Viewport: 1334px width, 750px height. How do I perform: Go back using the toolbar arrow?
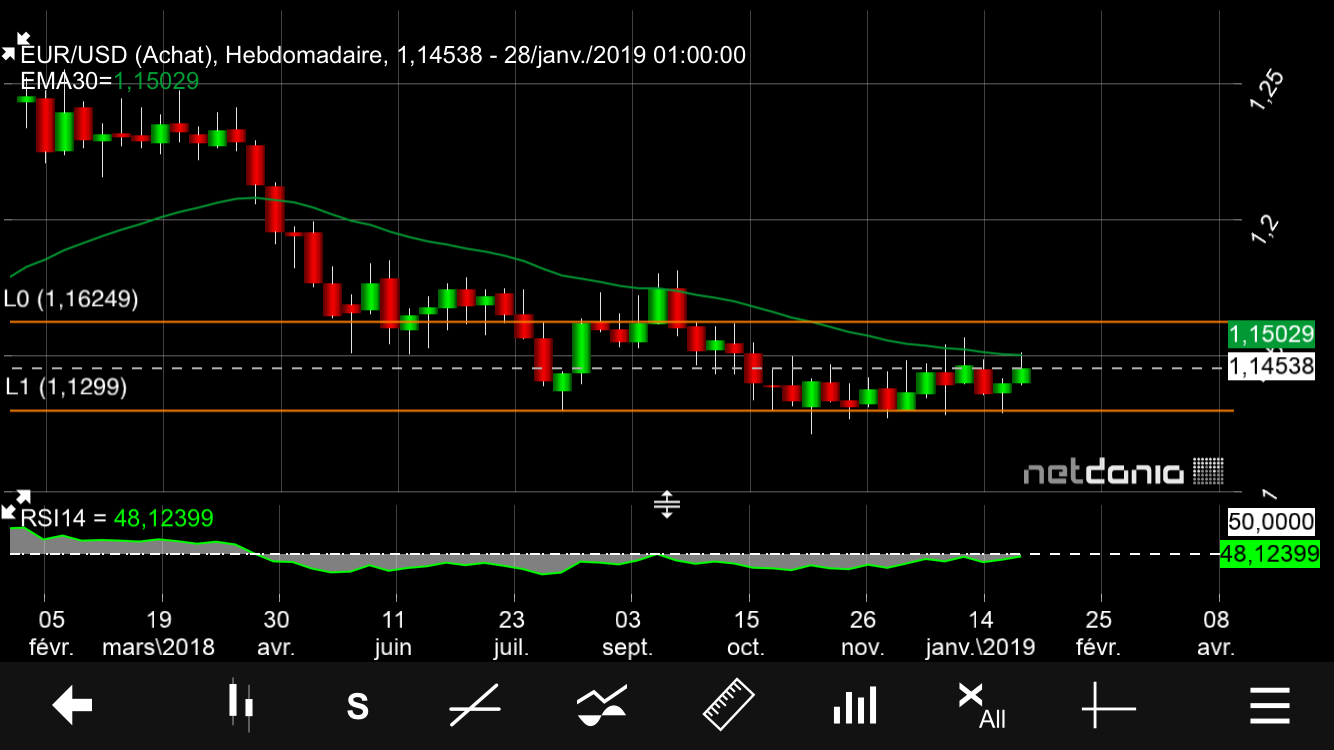pos(73,706)
